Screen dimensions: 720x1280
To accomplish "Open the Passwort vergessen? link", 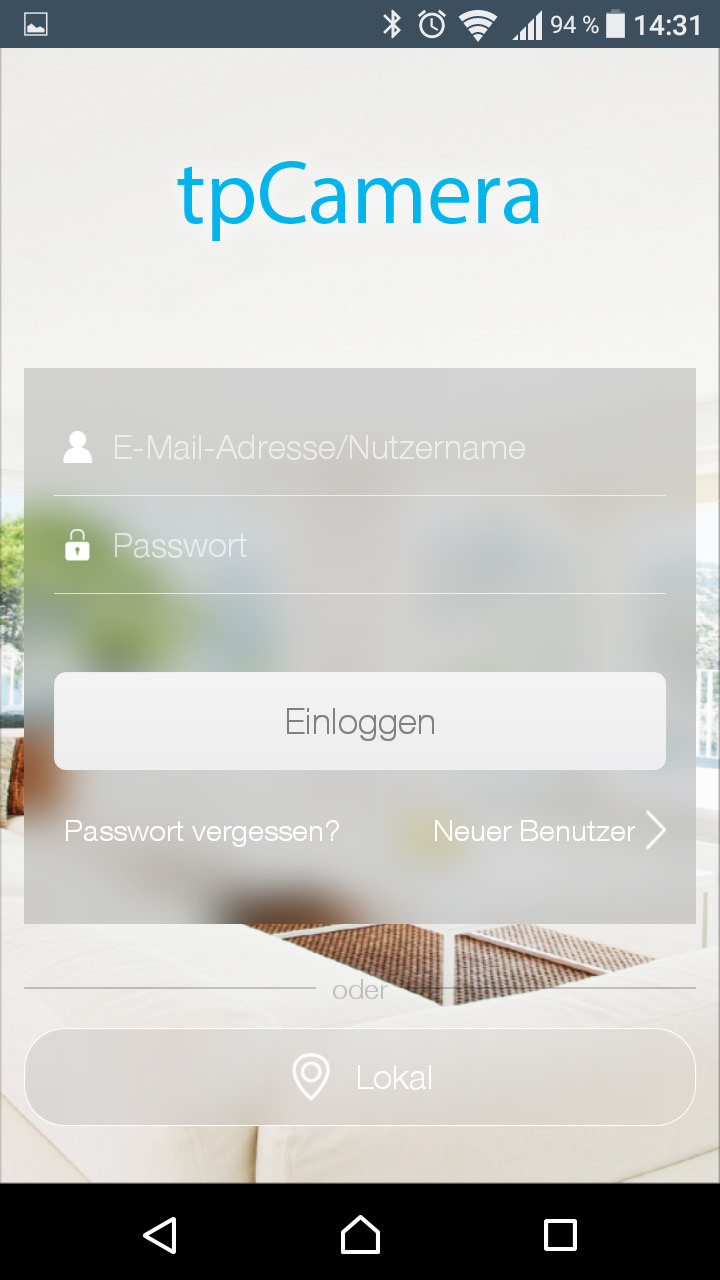I will [202, 831].
